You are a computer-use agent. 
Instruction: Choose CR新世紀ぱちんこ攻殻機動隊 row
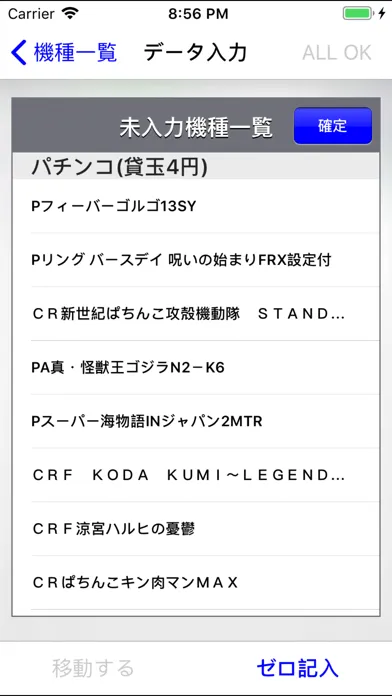coord(196,314)
